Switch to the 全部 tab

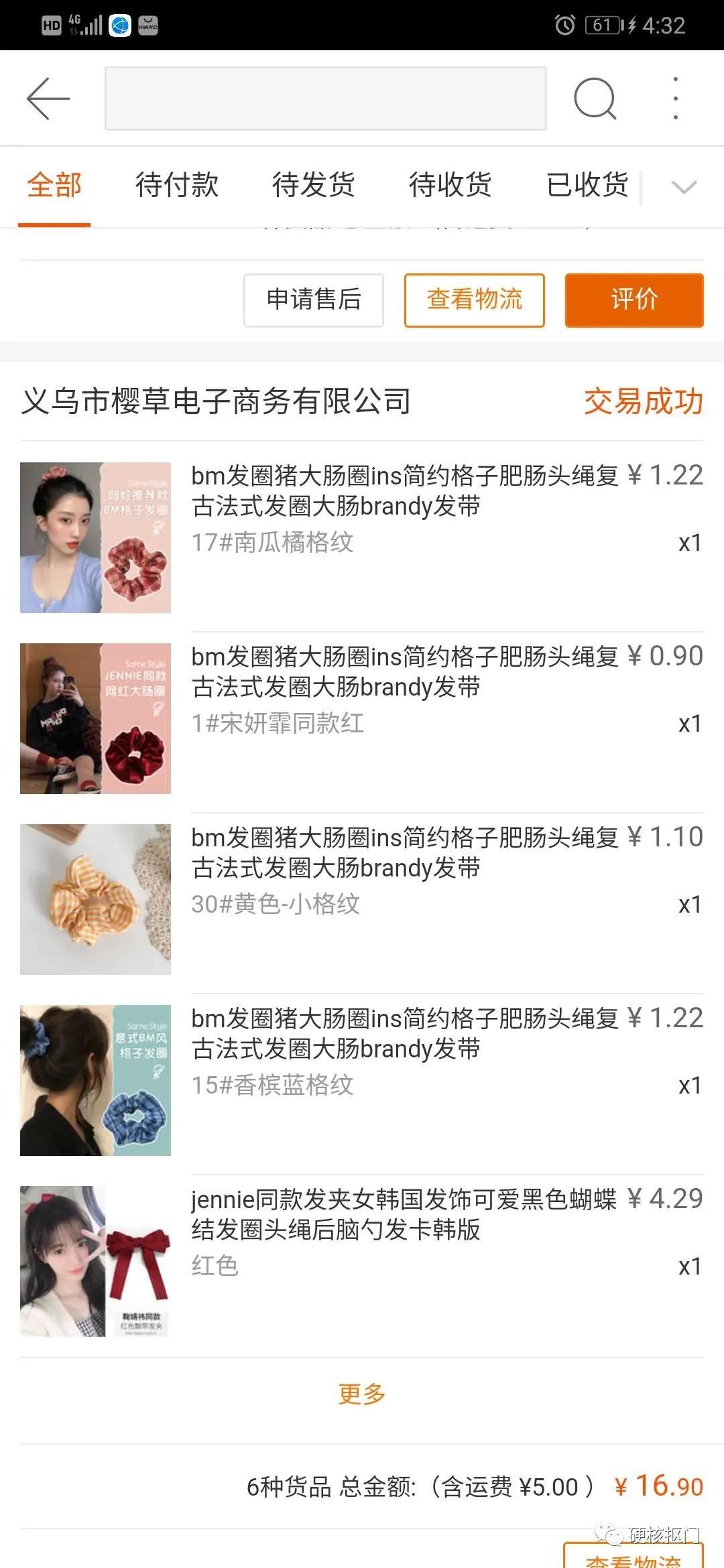pyautogui.click(x=54, y=185)
